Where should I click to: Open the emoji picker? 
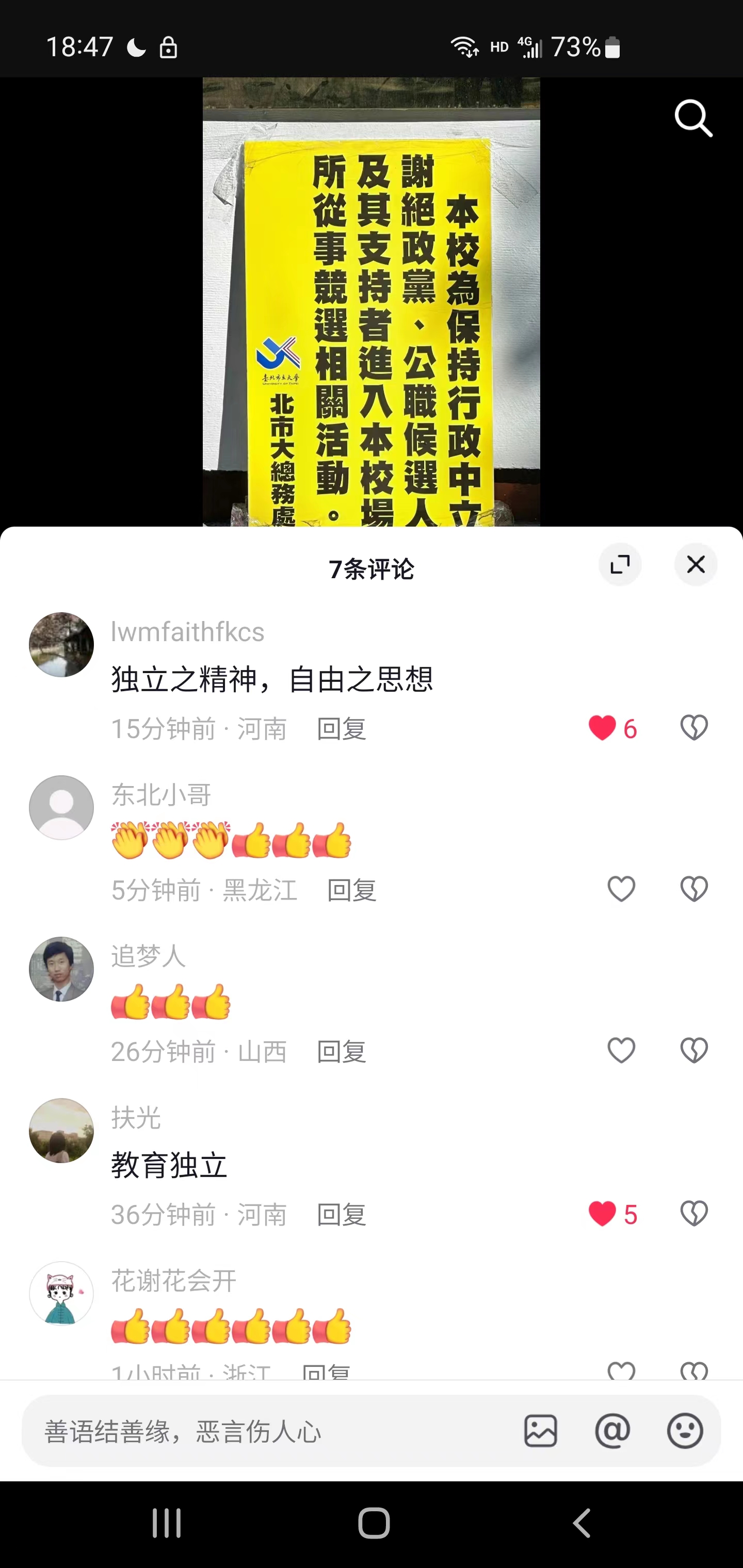tap(685, 1431)
